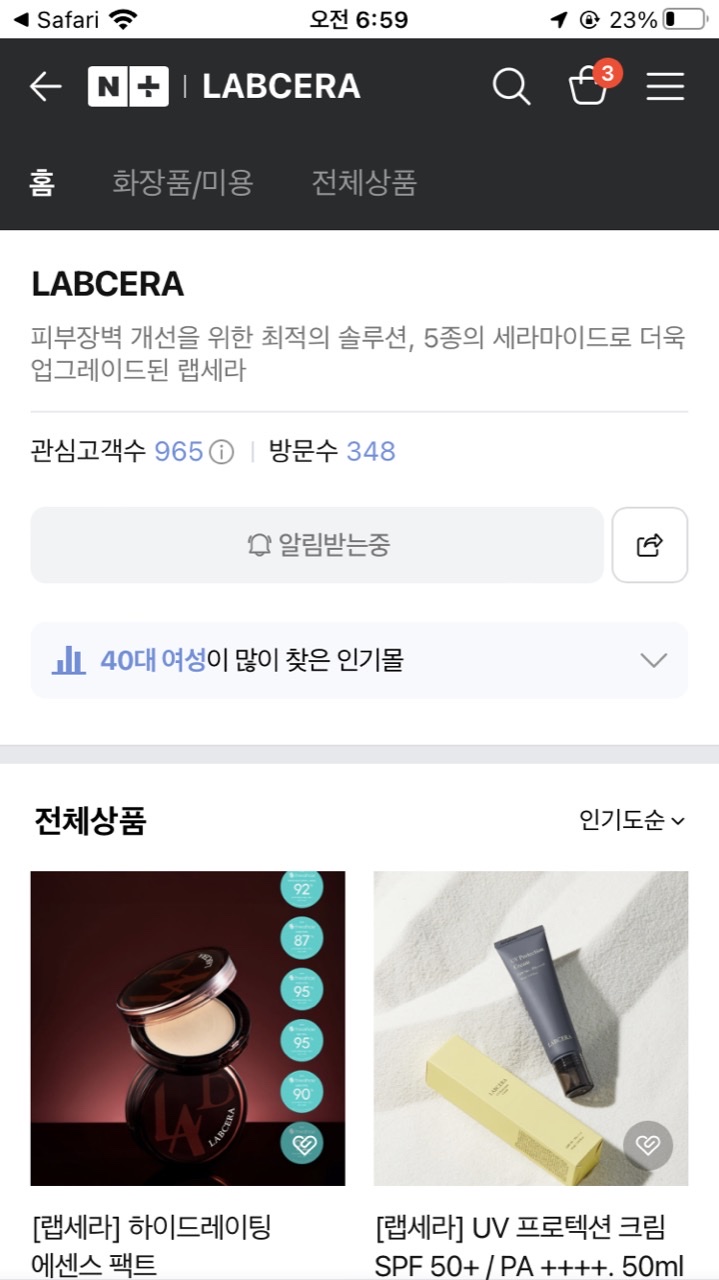Viewport: 719px width, 1280px height.
Task: Open the N+ Naver store logo
Action: pos(128,87)
